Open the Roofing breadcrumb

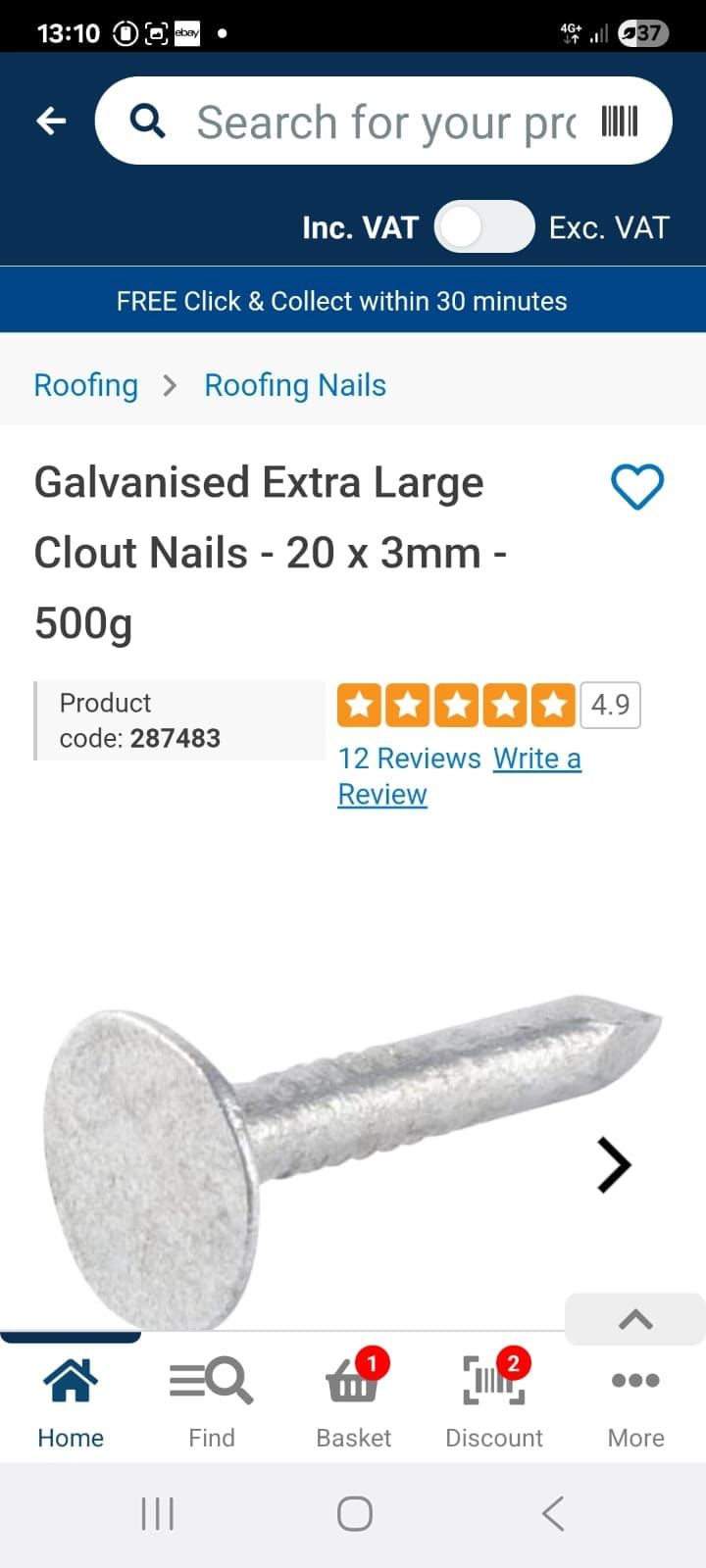[86, 385]
